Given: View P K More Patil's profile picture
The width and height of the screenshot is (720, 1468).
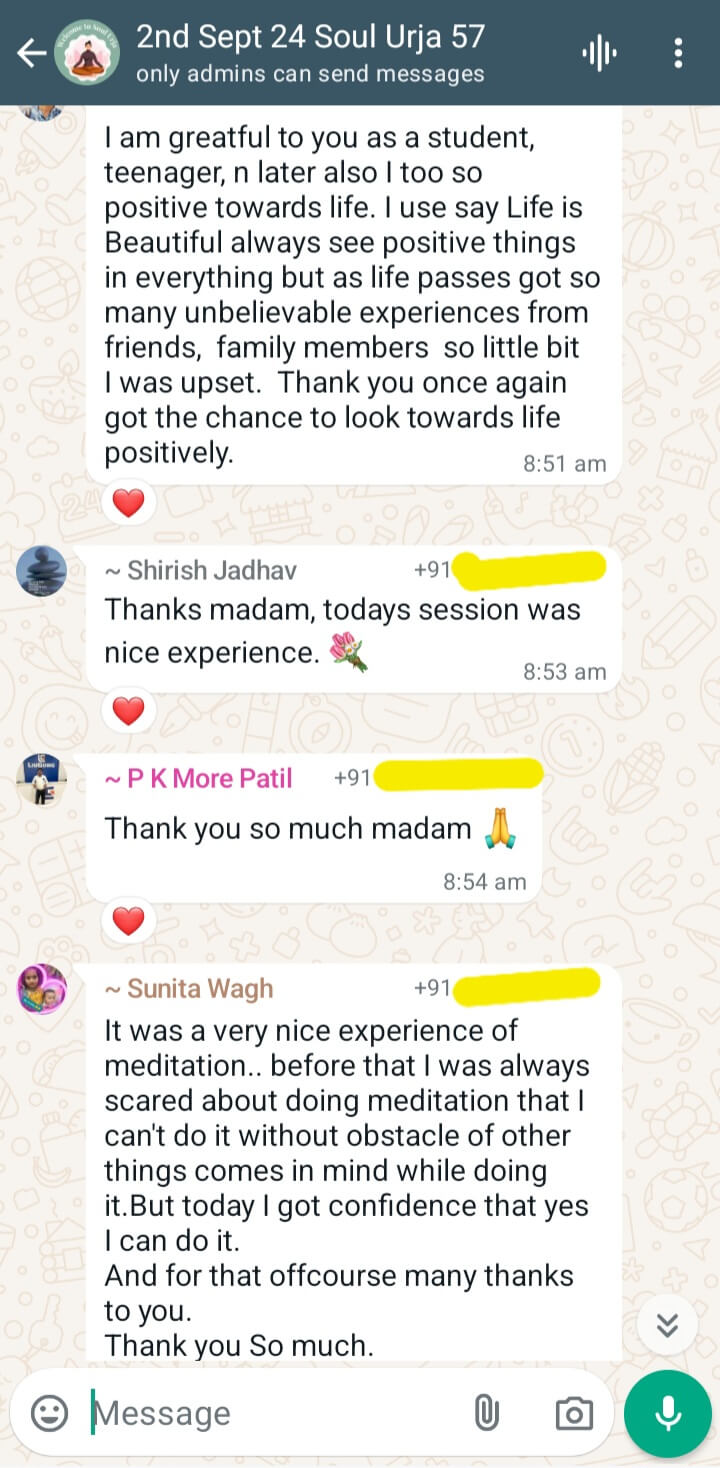Looking at the screenshot, I should [42, 780].
